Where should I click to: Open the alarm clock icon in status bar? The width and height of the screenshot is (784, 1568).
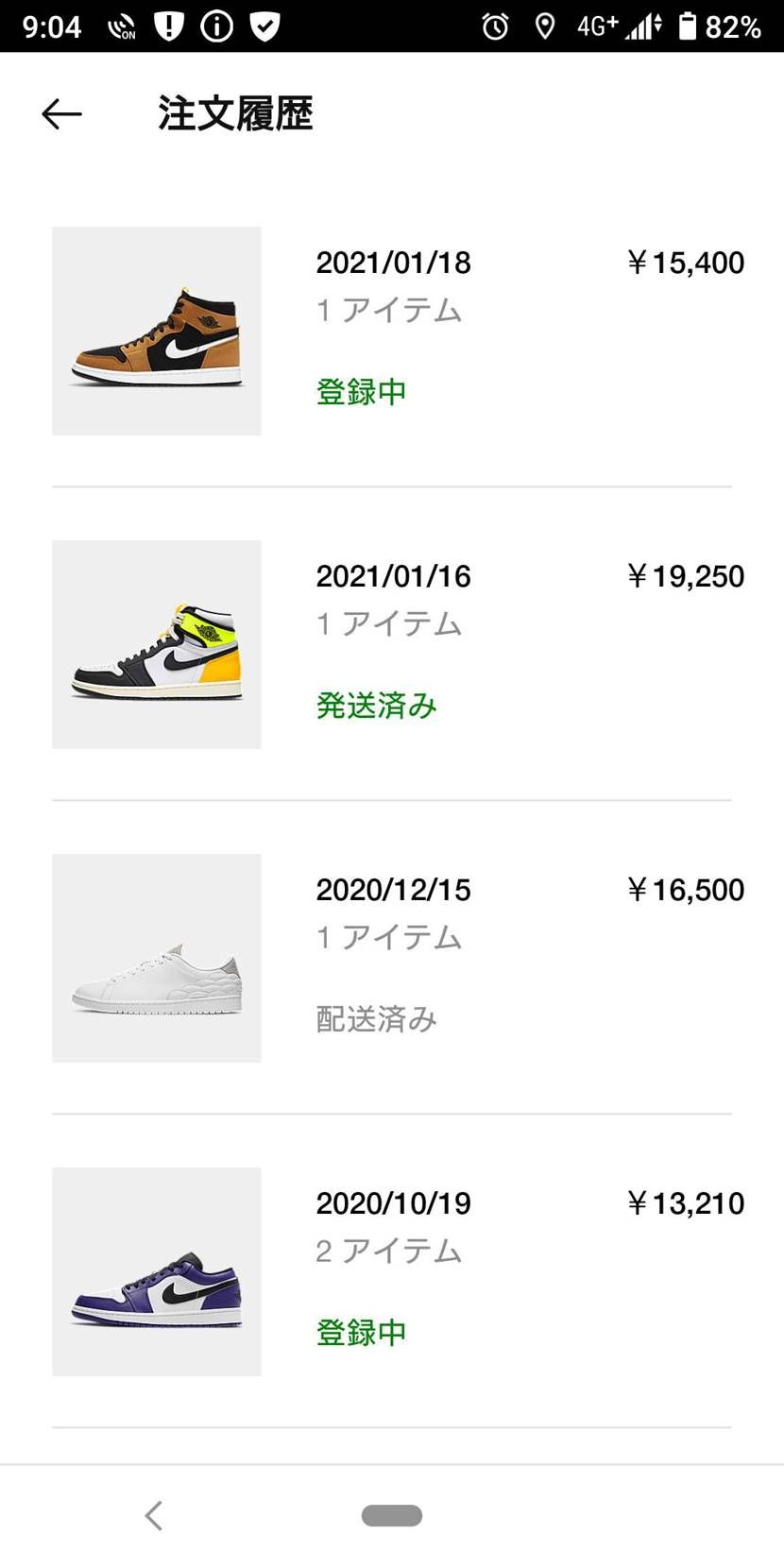coord(495,27)
